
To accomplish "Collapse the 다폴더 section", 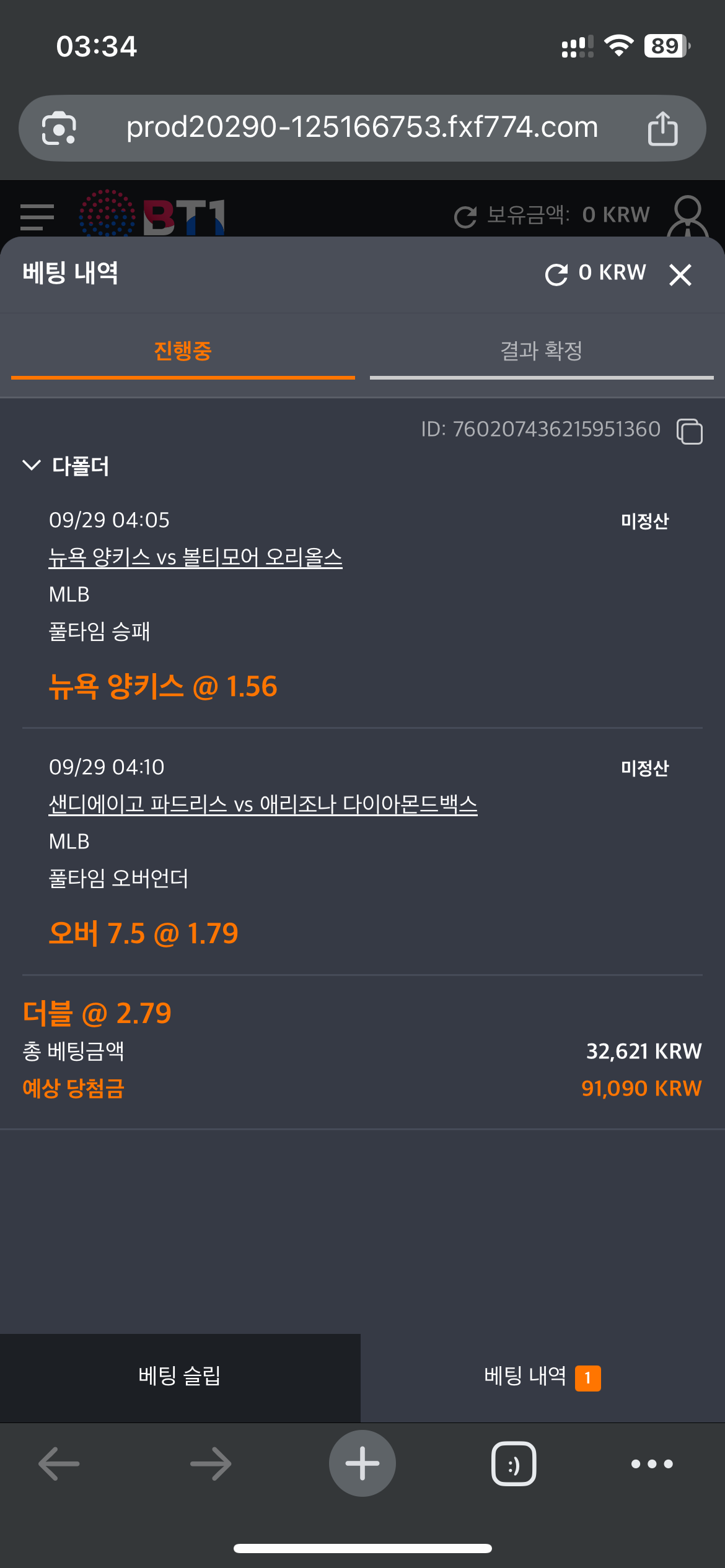I will (x=32, y=466).
